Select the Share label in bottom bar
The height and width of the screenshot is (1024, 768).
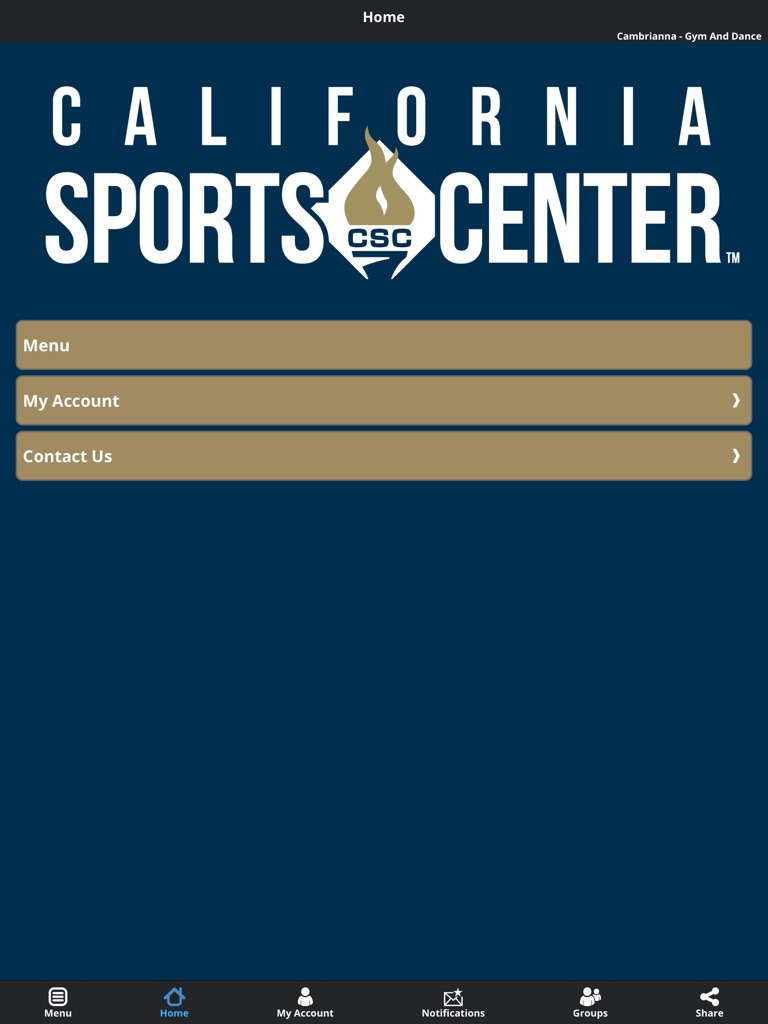708,1013
